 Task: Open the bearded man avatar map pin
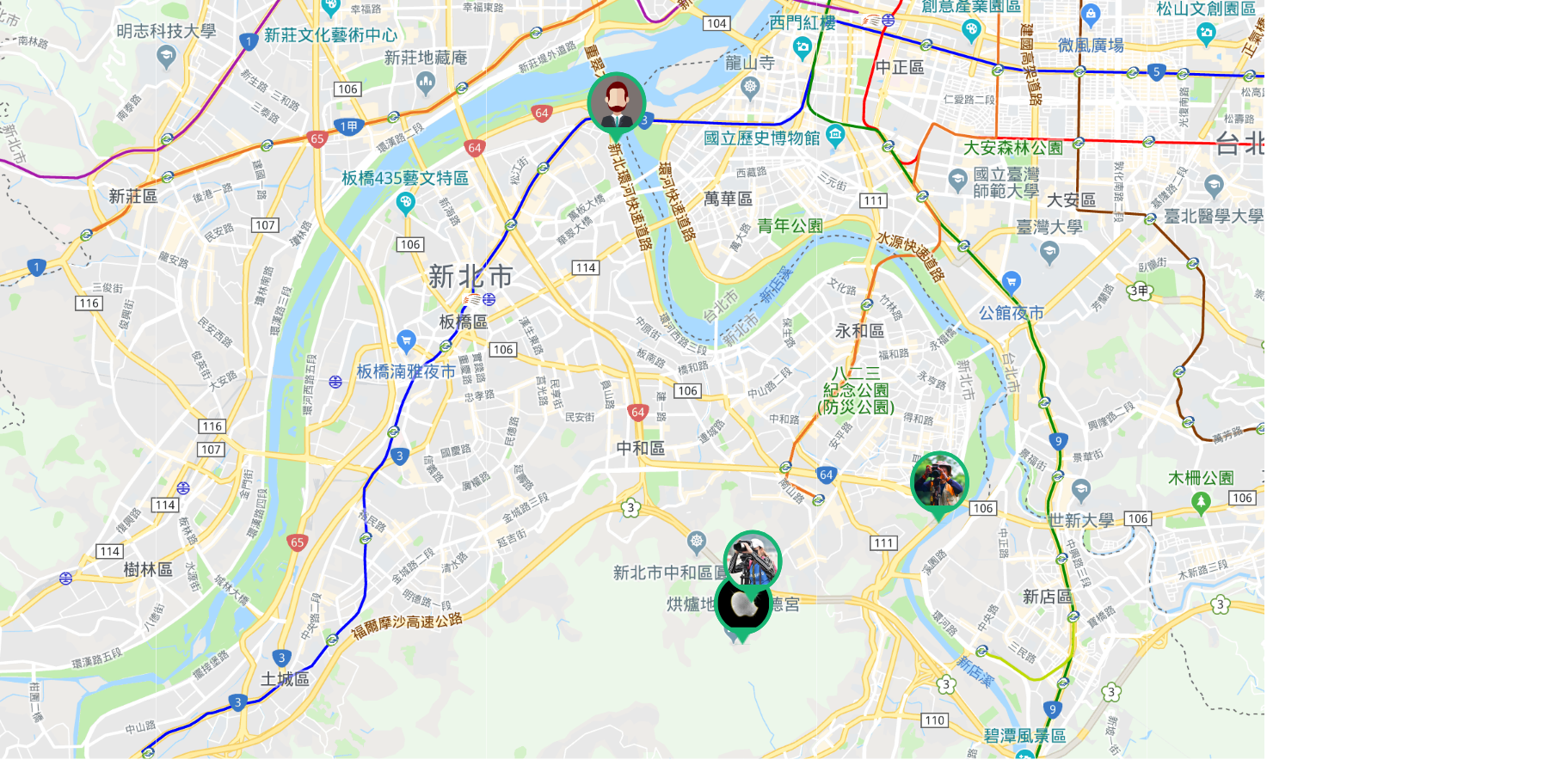pyautogui.click(x=616, y=102)
